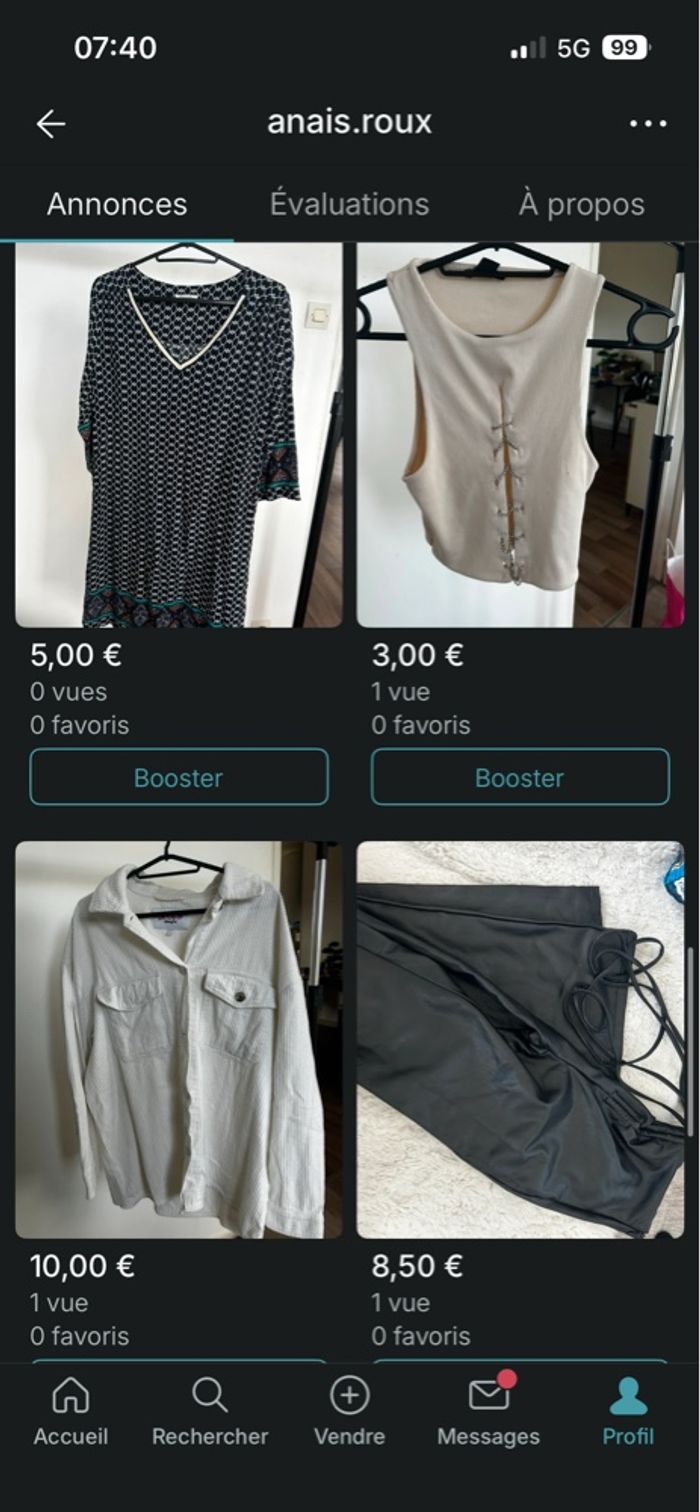The image size is (700, 1512).
Task: Boost the 3,00 € top listing
Action: click(x=520, y=777)
